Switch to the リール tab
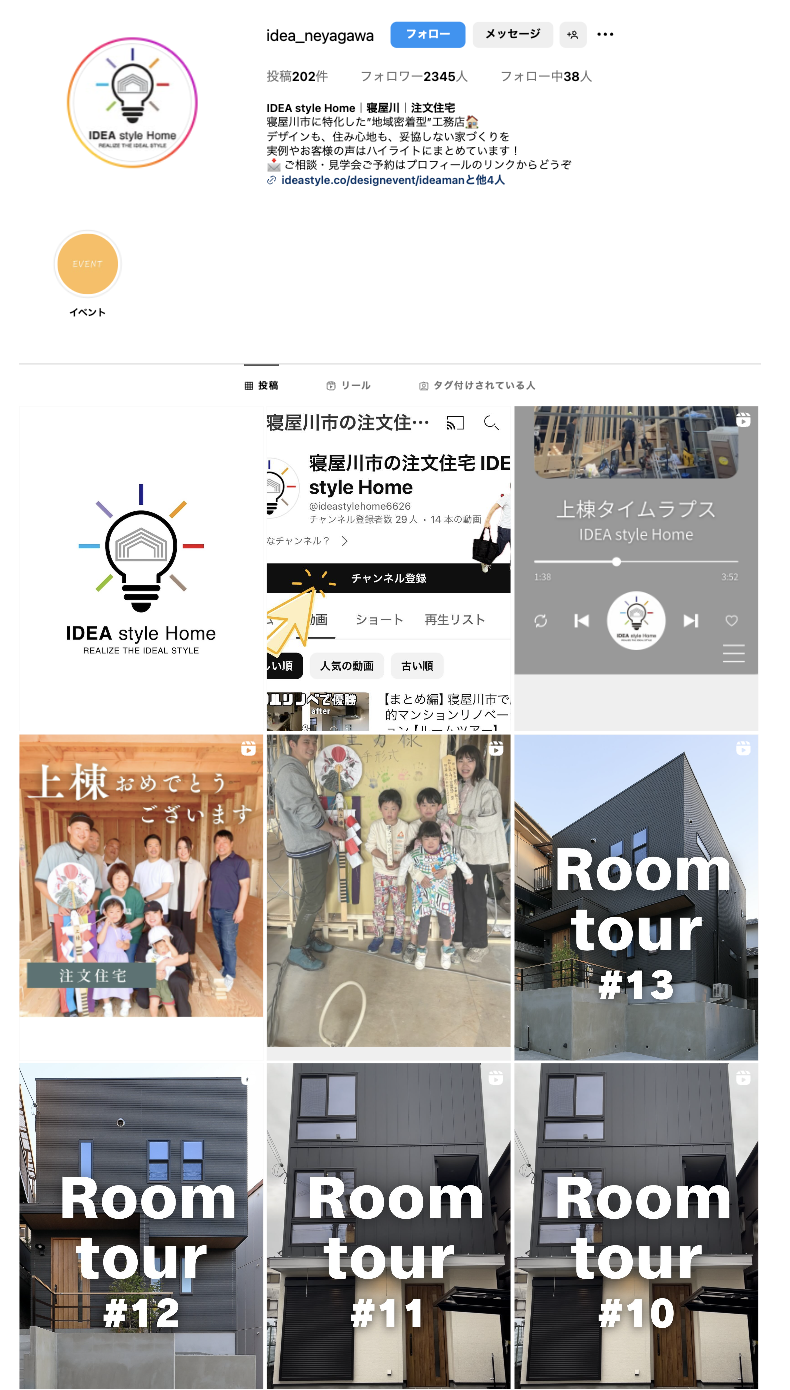Viewport: 790px width, 1390px height. point(348,385)
